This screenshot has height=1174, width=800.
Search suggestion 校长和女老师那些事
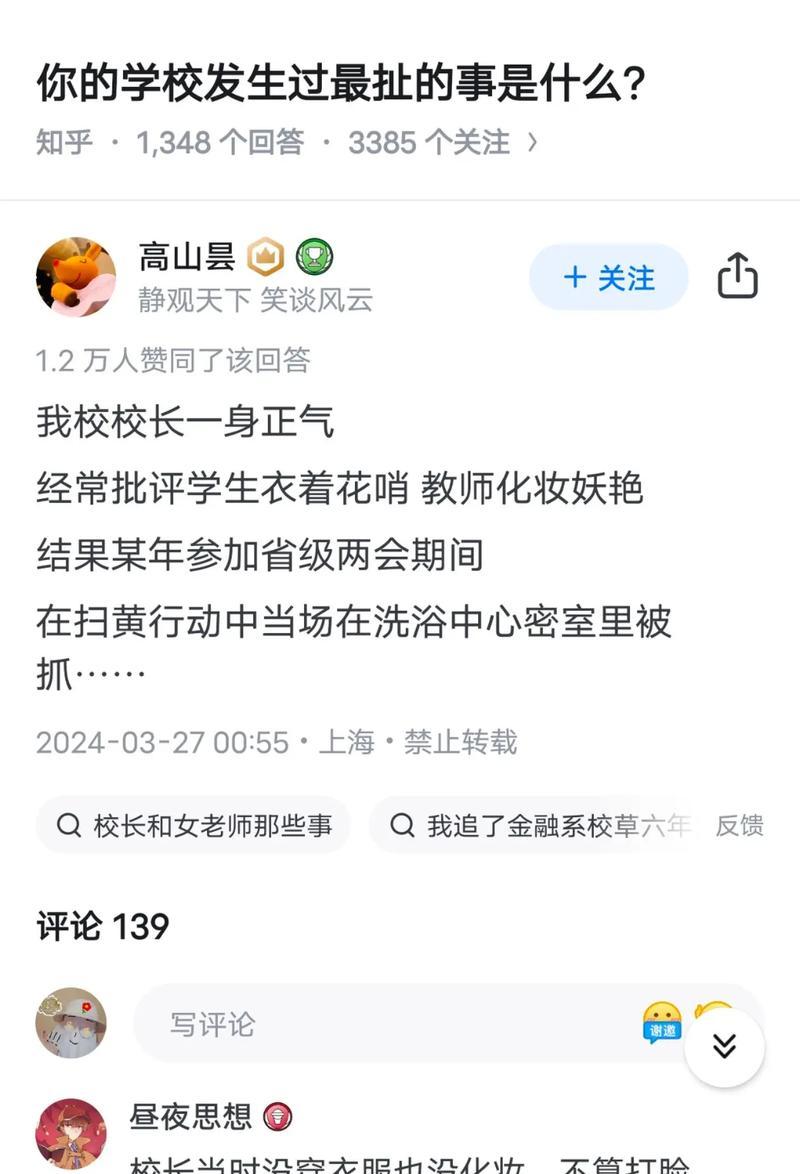click(x=194, y=825)
